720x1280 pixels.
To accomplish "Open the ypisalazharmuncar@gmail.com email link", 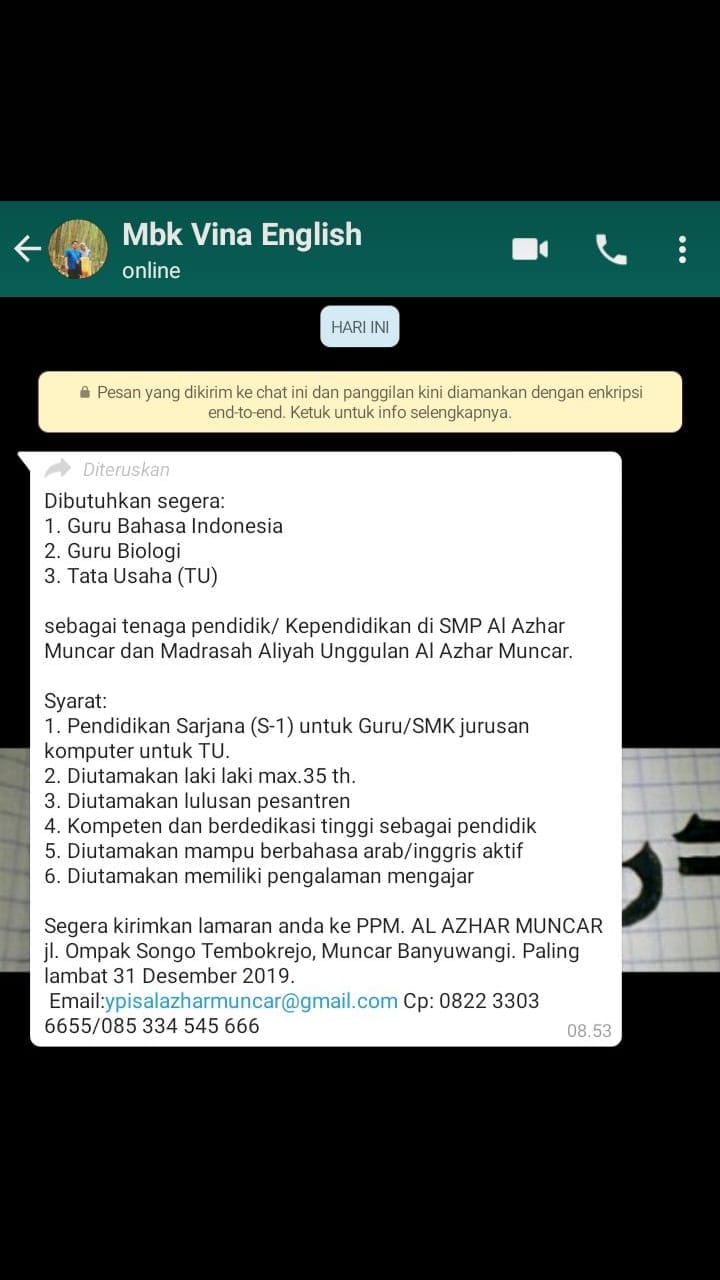I will coord(251,1001).
